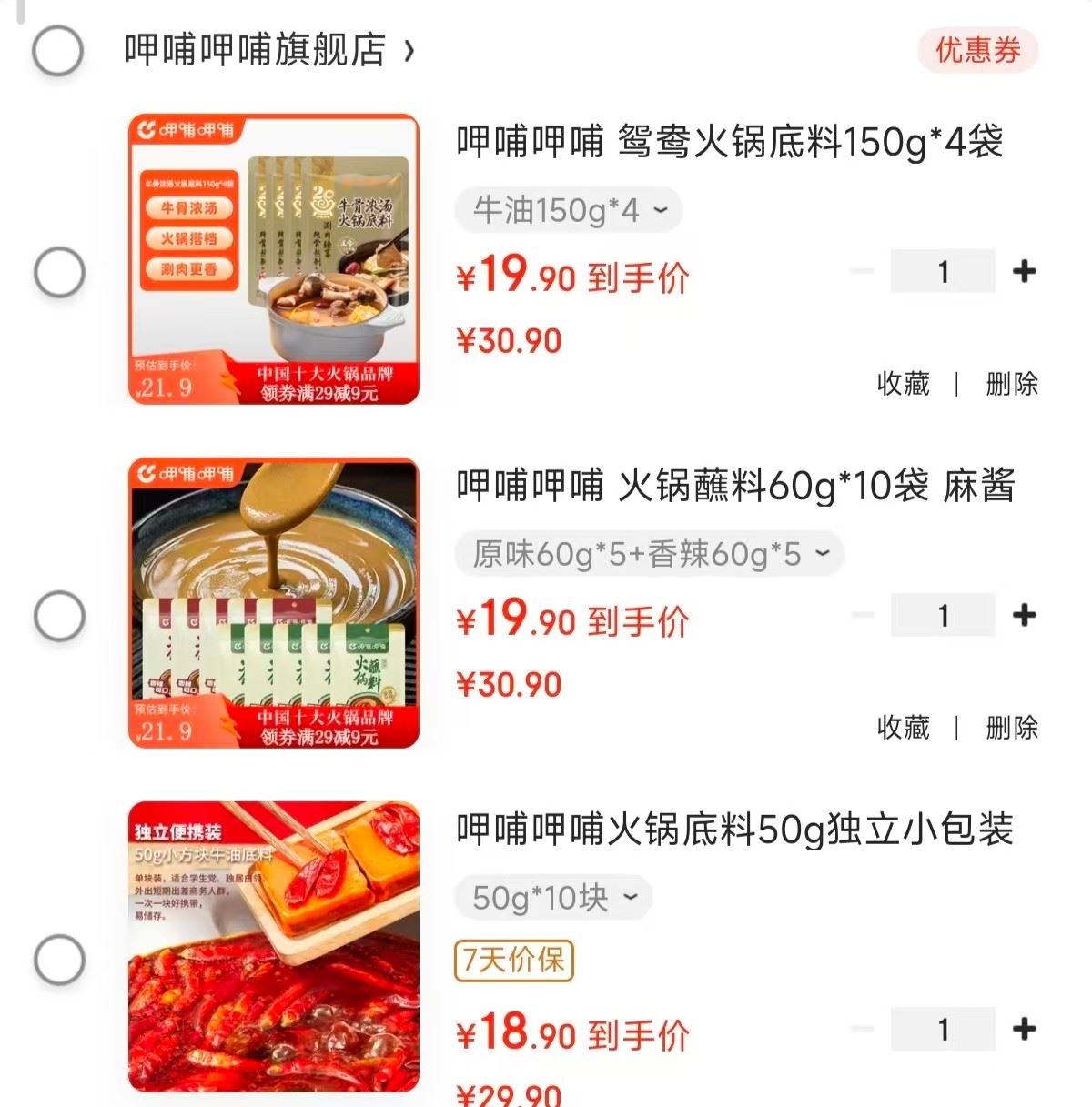The image size is (1092, 1107).
Task: Open the 鸳鸯火锅底料 product image
Action: [x=274, y=258]
